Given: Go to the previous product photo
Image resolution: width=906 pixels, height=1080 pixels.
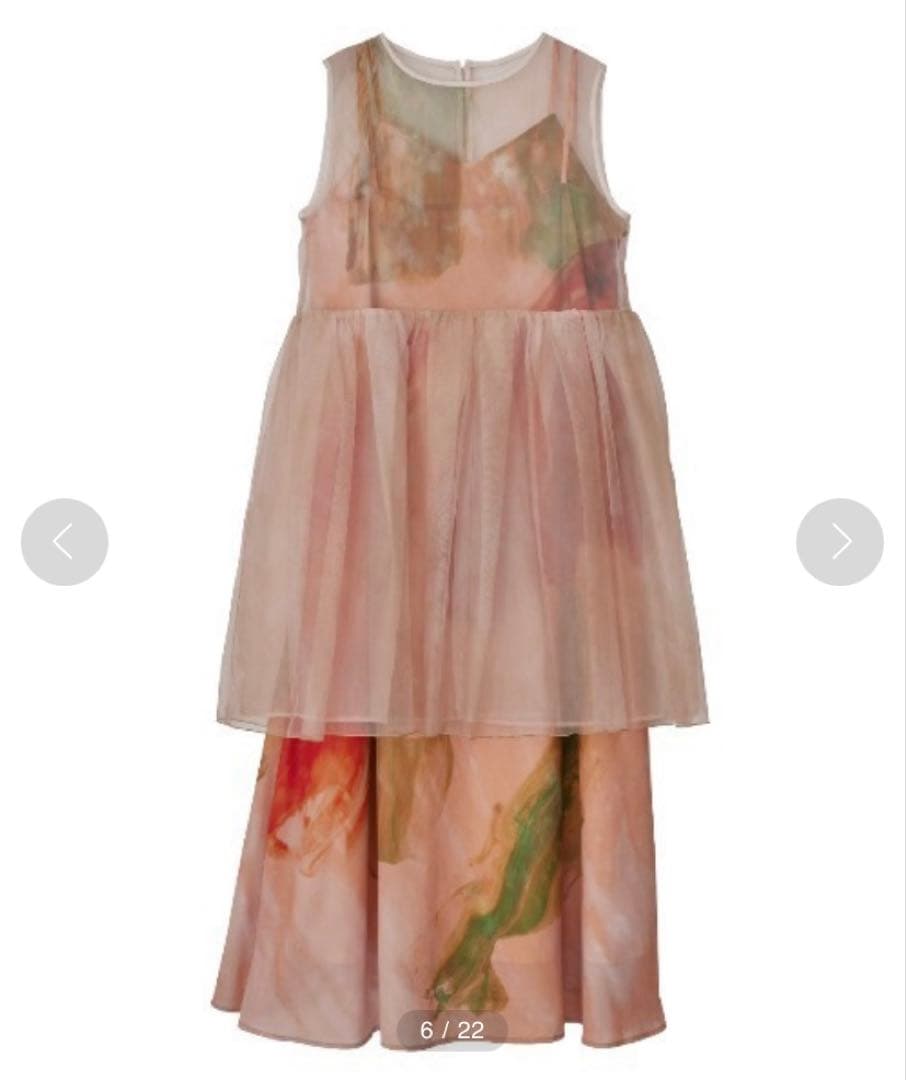Looking at the screenshot, I should pos(64,542).
